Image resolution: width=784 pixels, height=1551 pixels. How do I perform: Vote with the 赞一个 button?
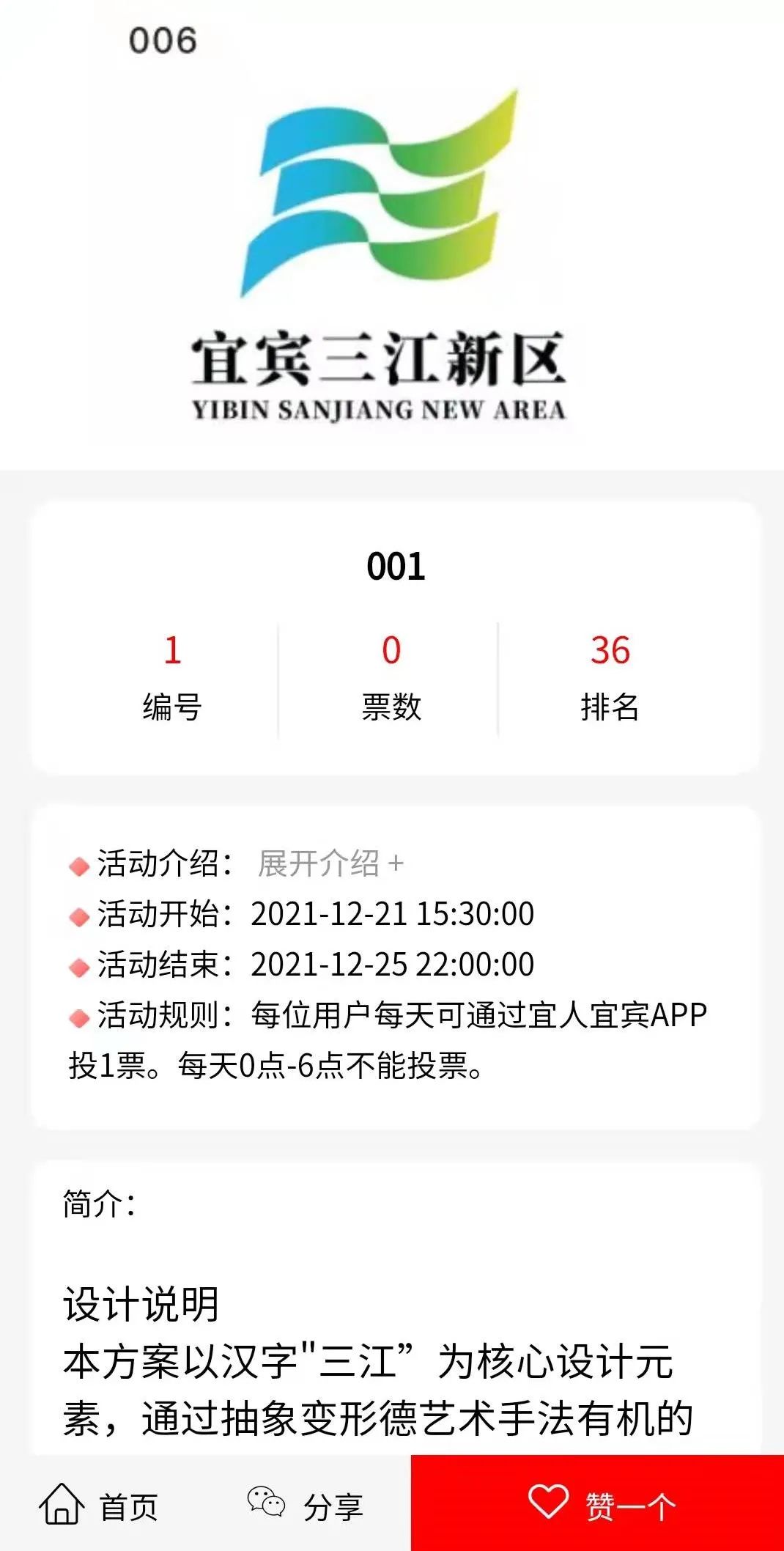pos(598,1504)
